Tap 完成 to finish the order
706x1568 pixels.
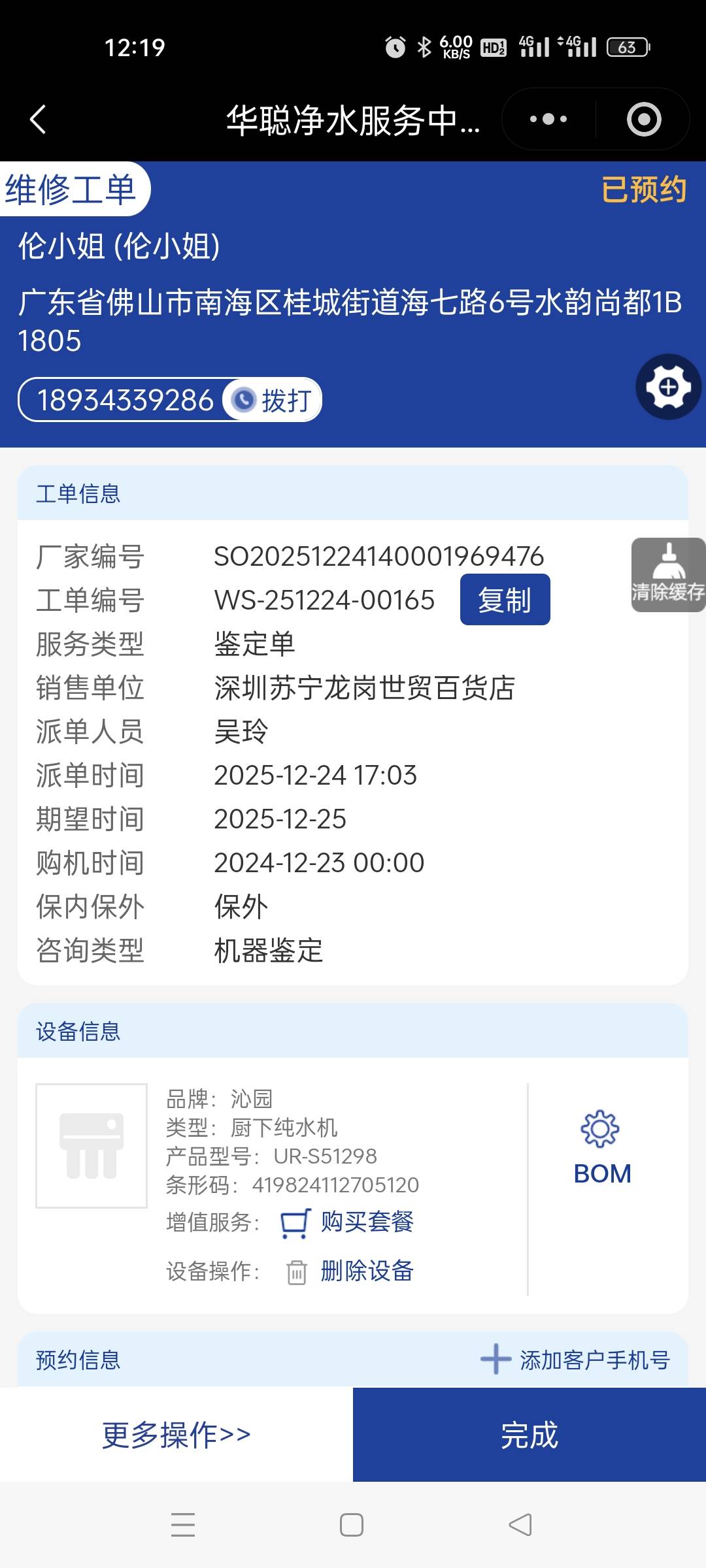tap(529, 1435)
